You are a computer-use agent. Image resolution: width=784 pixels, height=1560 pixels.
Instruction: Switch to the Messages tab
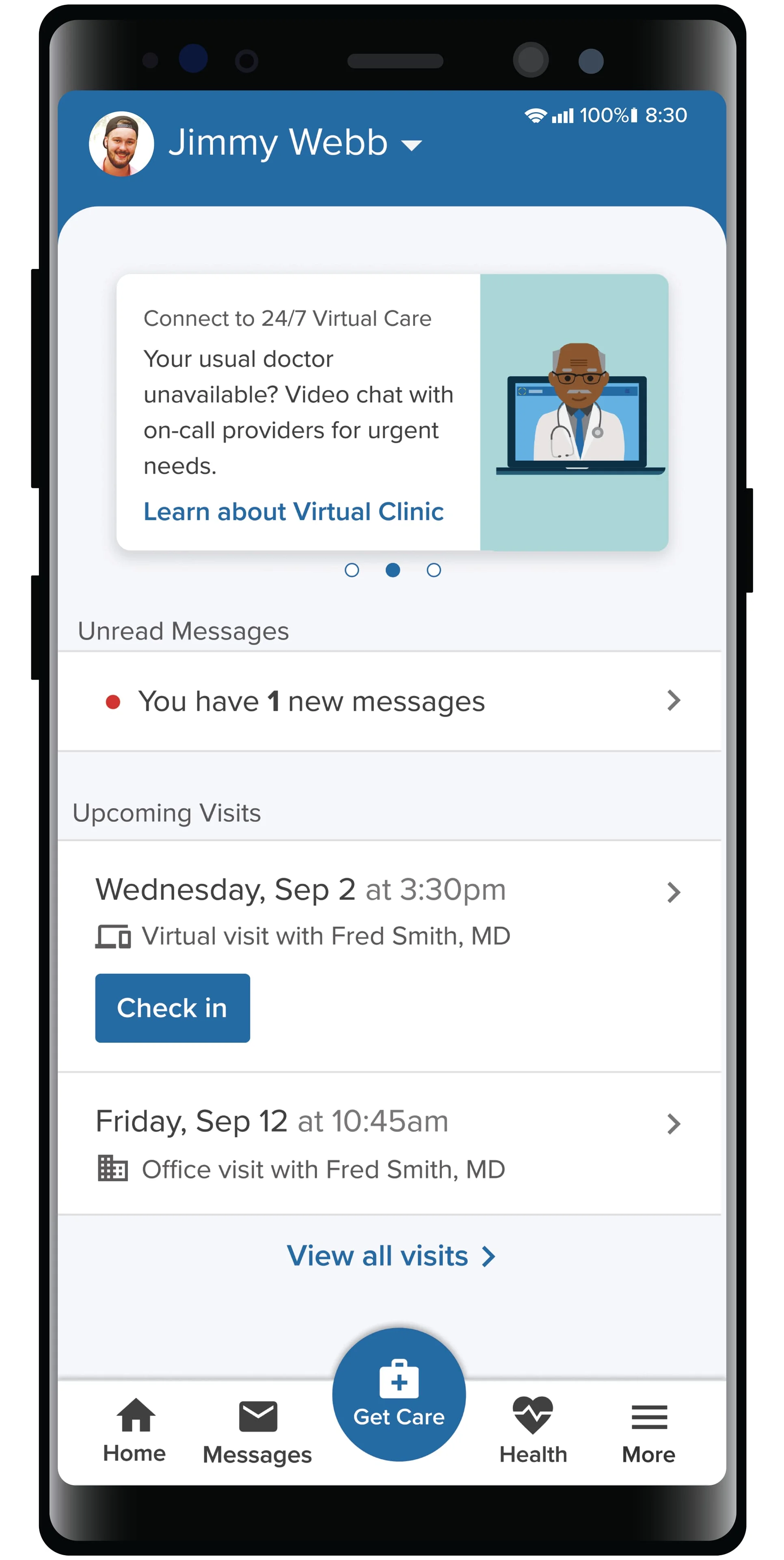tap(257, 1432)
